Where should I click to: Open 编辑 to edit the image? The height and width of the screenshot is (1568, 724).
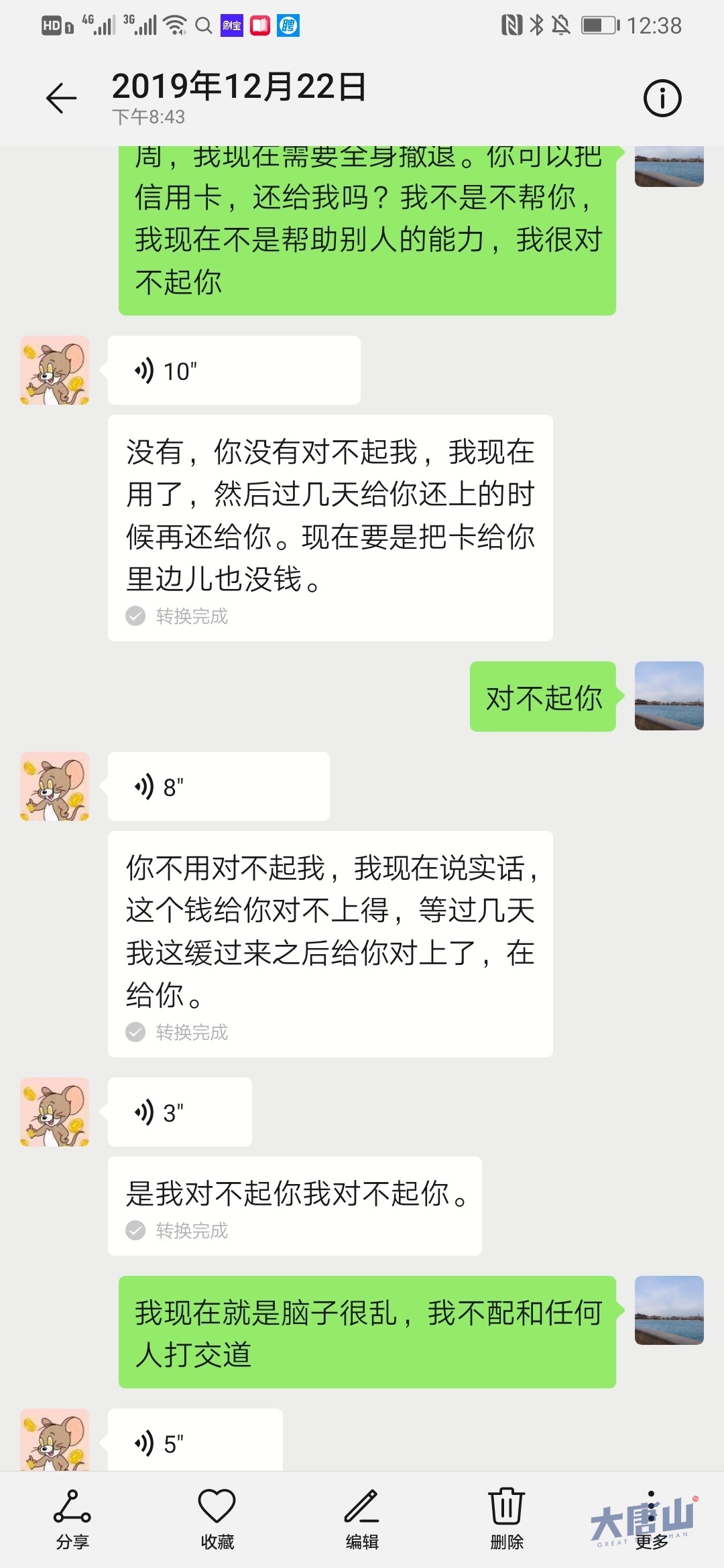click(x=362, y=1519)
